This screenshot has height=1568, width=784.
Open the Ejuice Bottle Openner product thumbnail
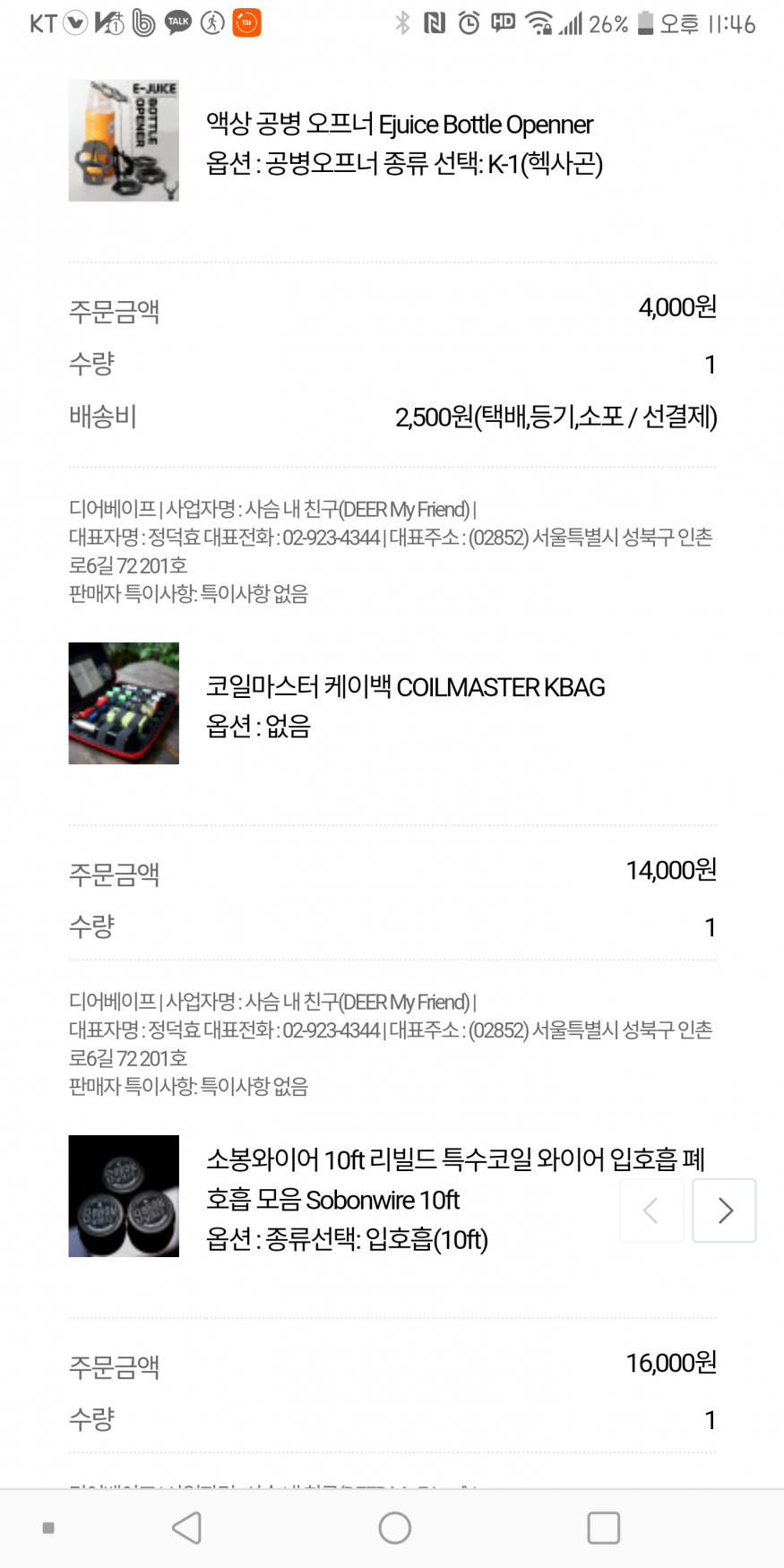124,141
